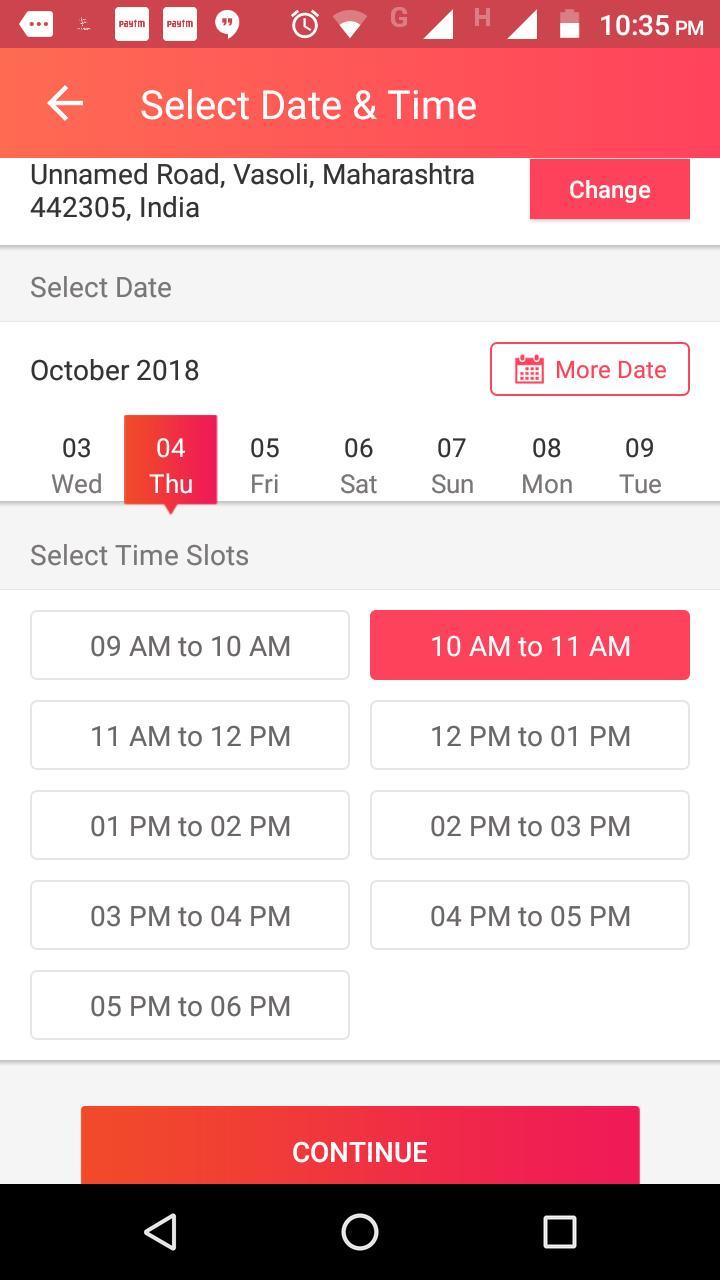Tap CONTINUE to proceed

coord(360,1148)
